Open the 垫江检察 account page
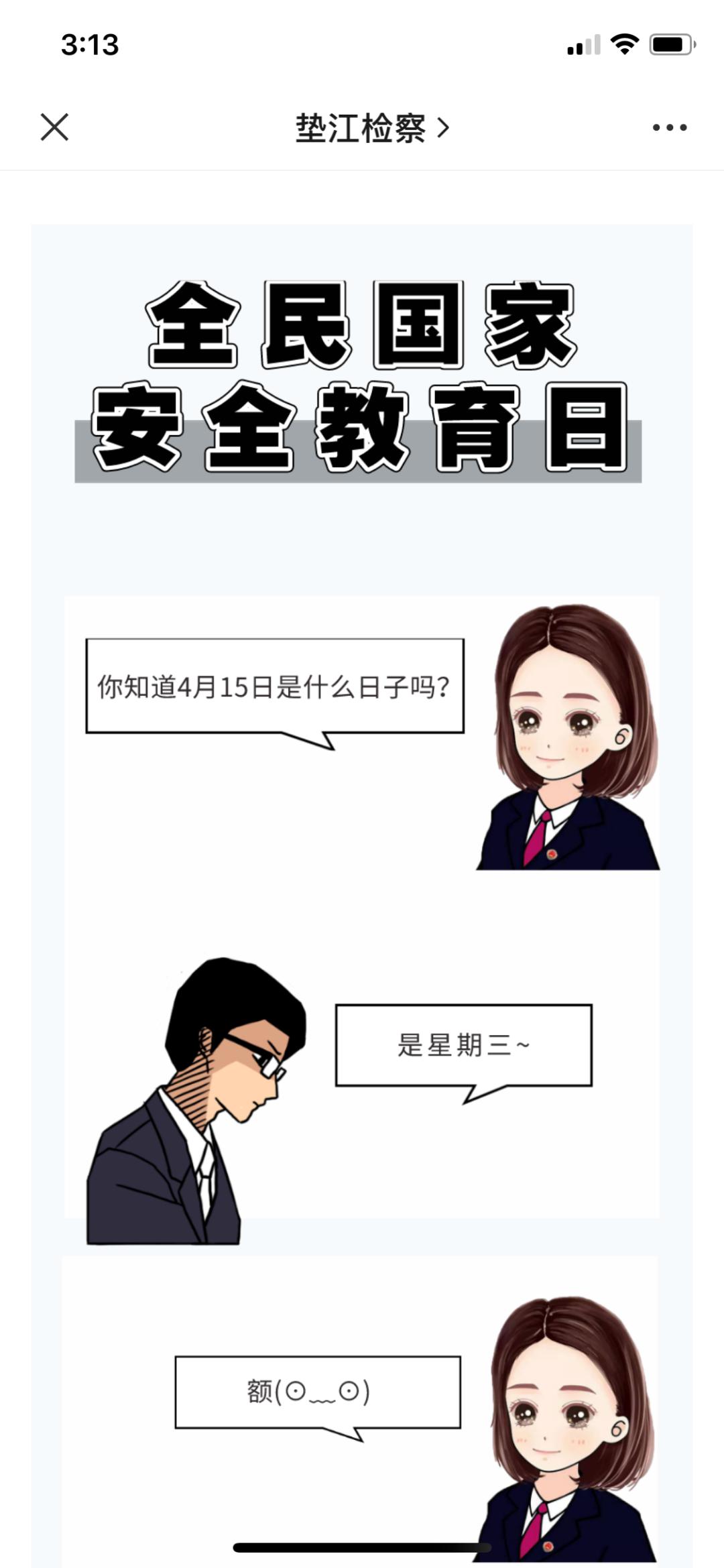Image resolution: width=724 pixels, height=1568 pixels. point(372,127)
